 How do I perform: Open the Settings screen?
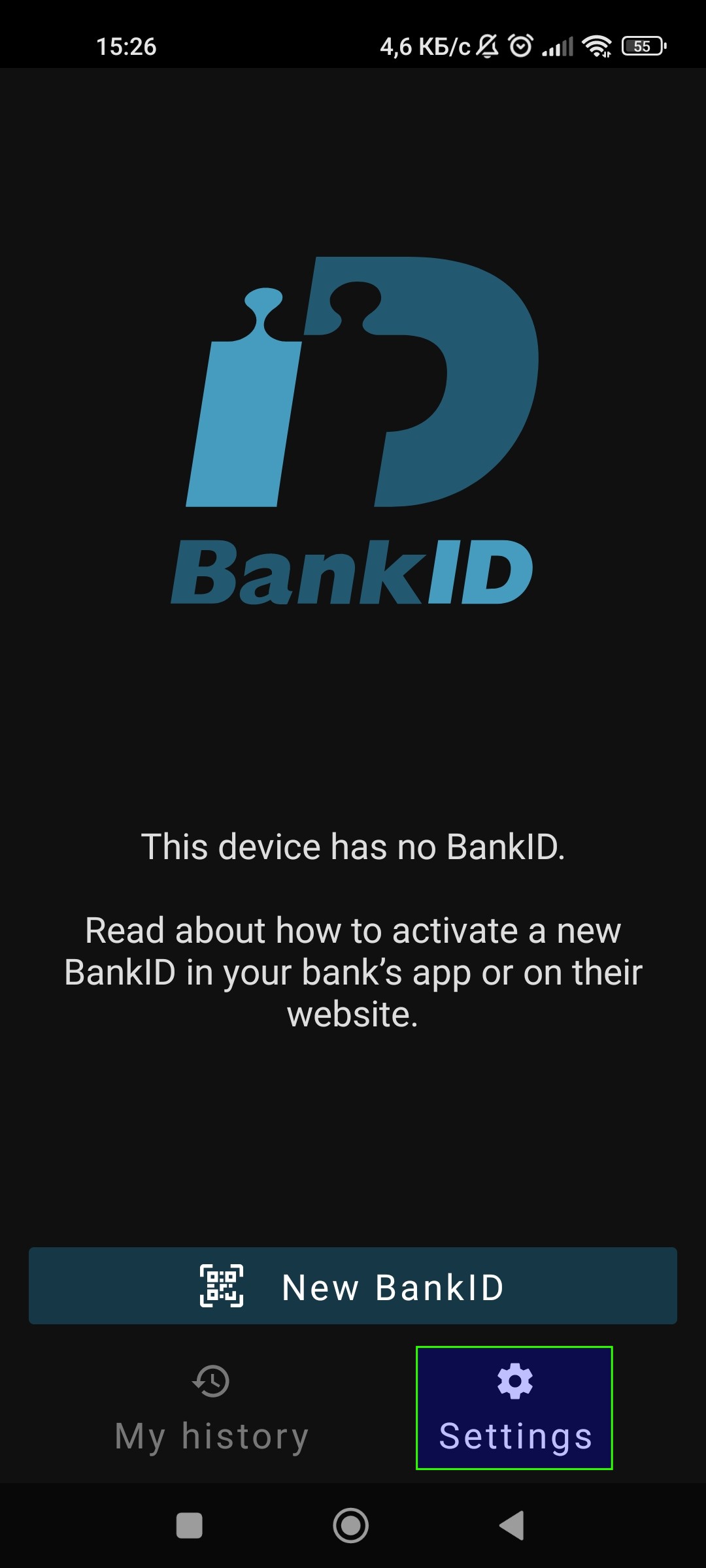(x=514, y=1408)
